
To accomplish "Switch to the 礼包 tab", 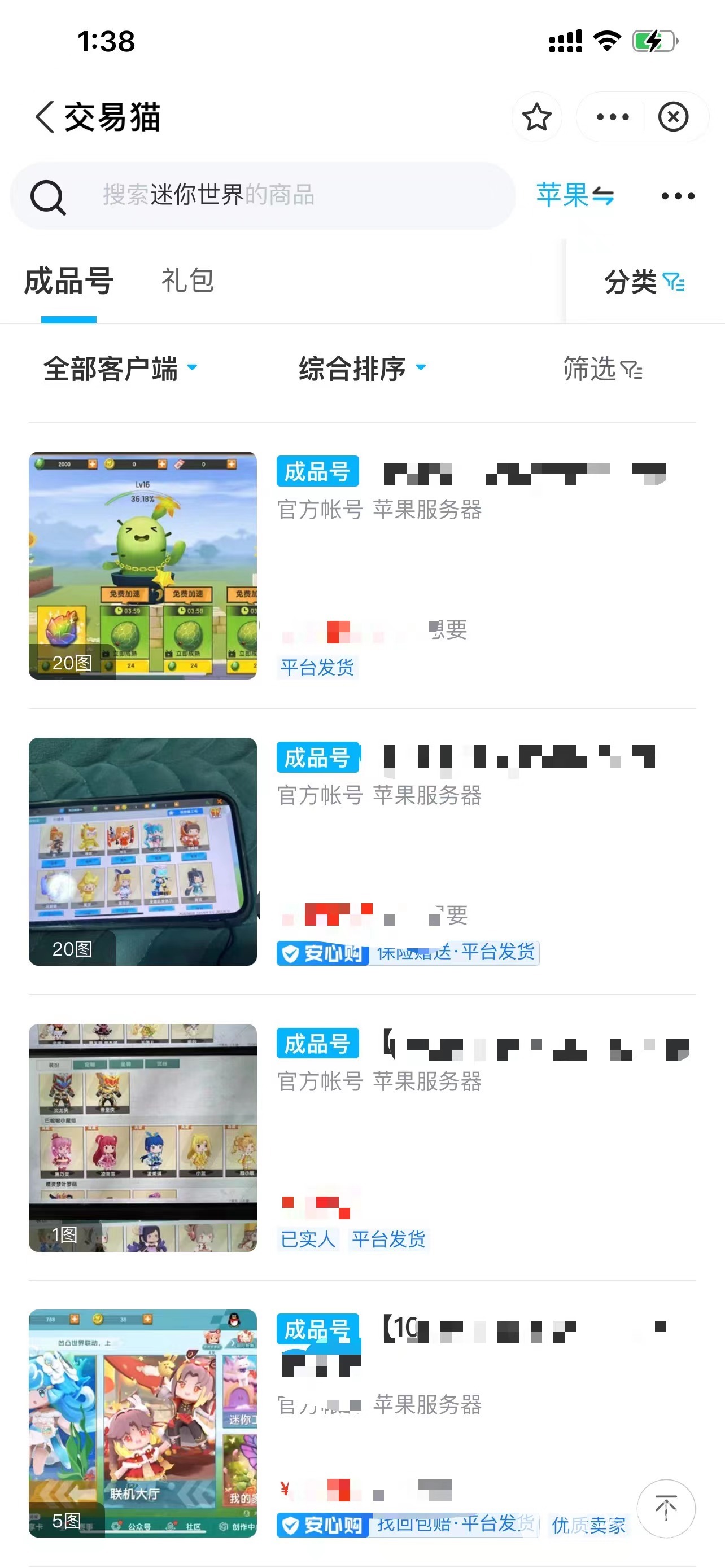I will (187, 281).
